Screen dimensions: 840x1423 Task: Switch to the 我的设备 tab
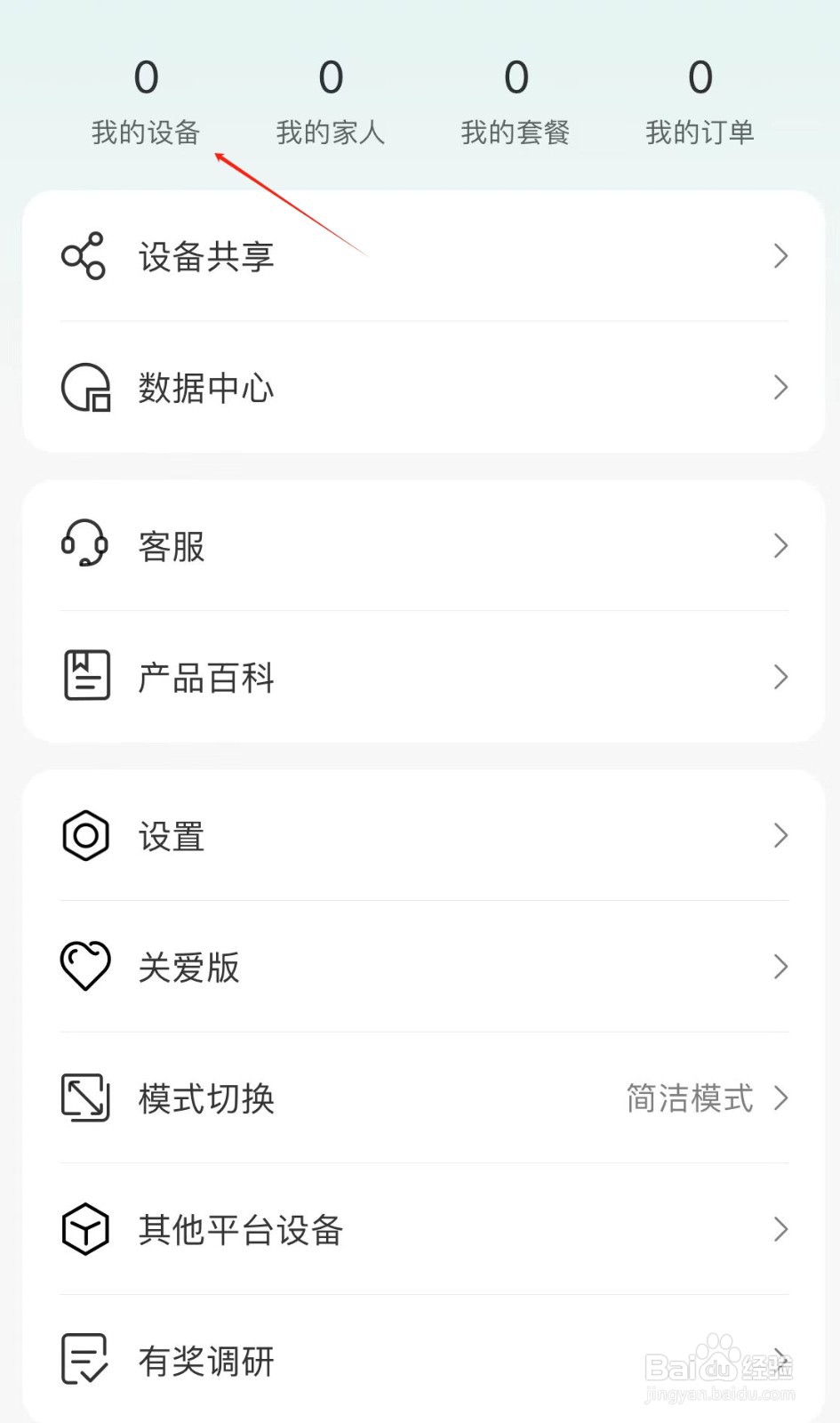coord(145,132)
